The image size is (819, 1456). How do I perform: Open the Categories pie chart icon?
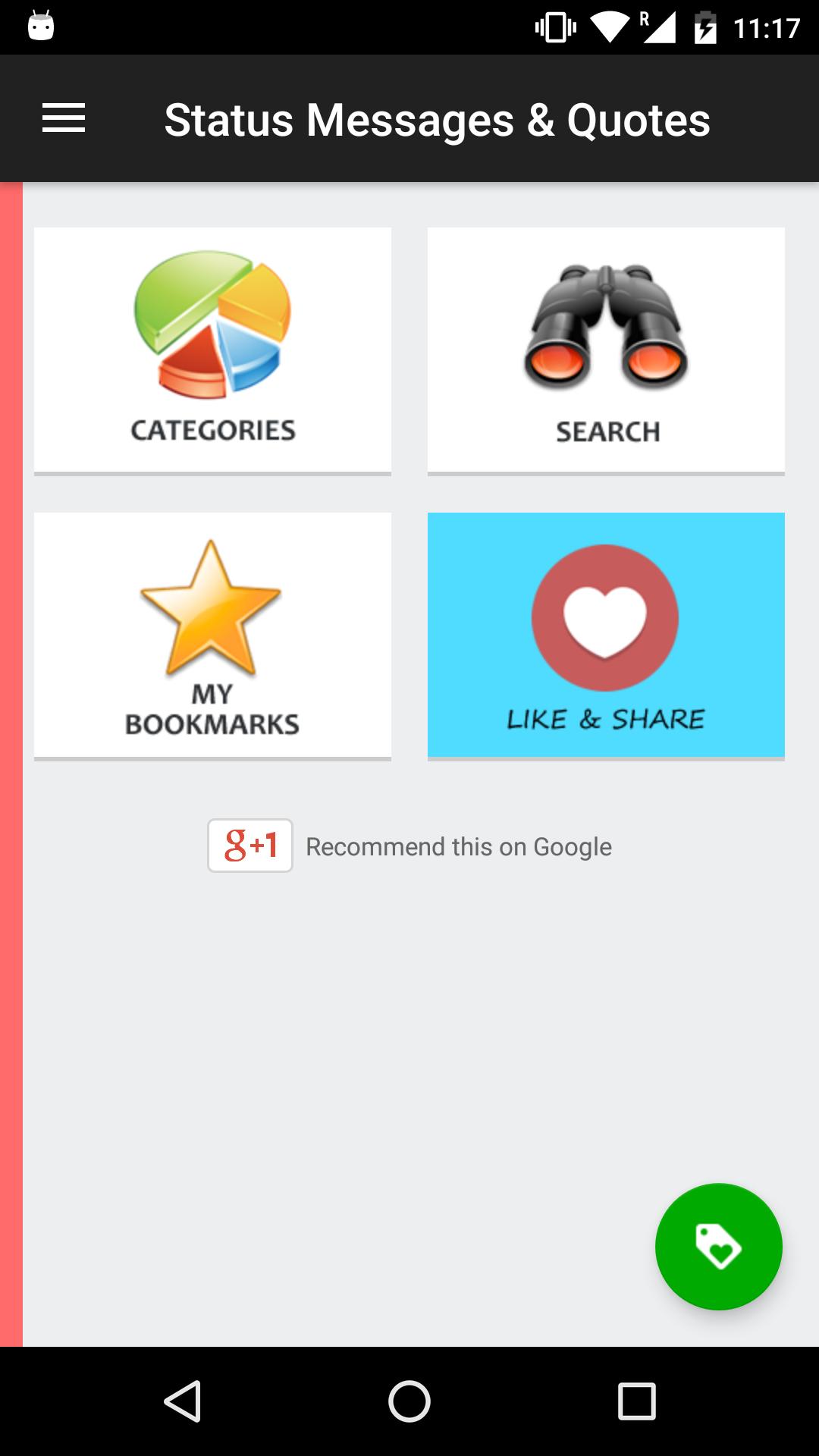[212, 326]
